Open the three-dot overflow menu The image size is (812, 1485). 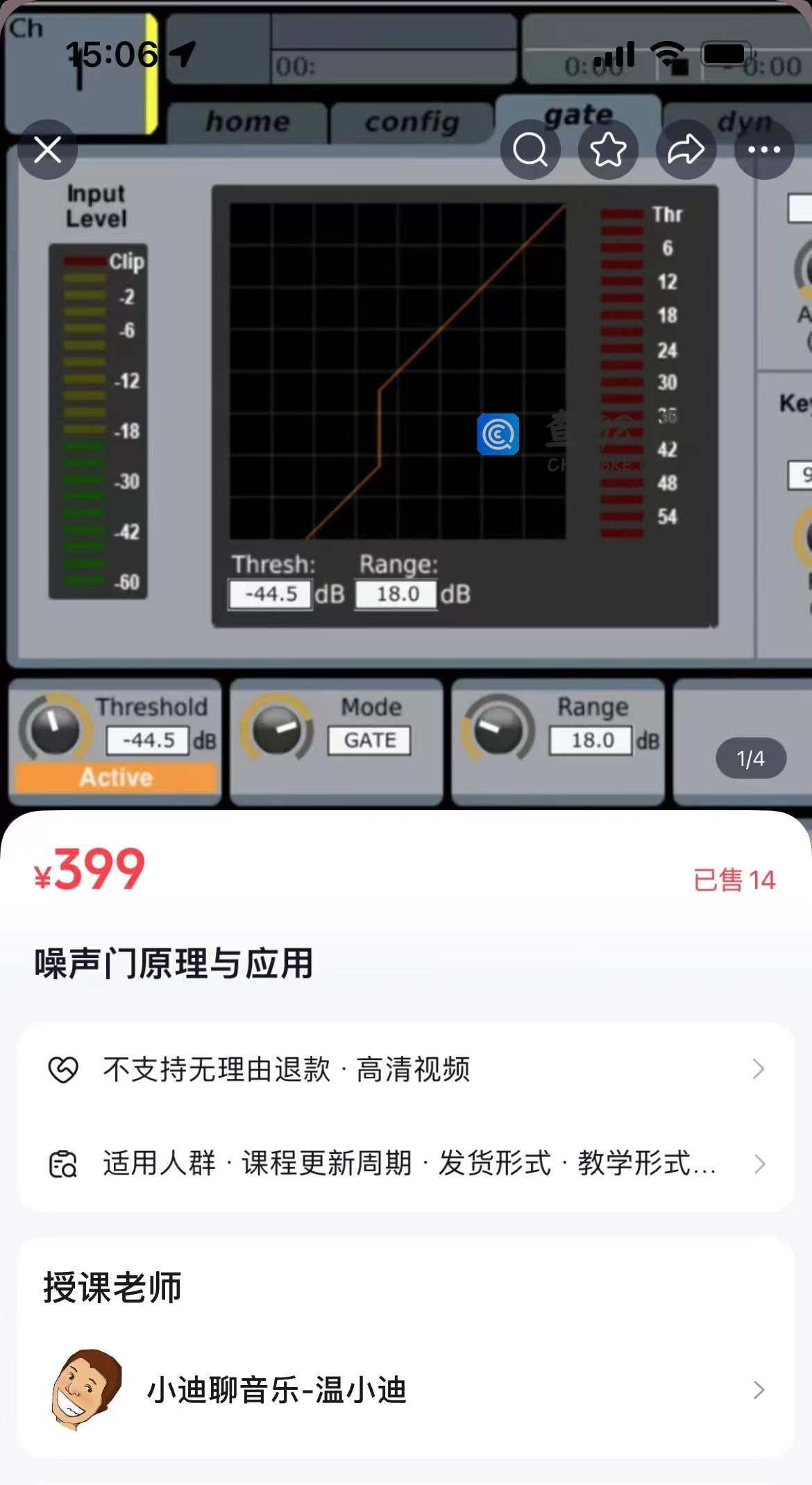pos(764,149)
